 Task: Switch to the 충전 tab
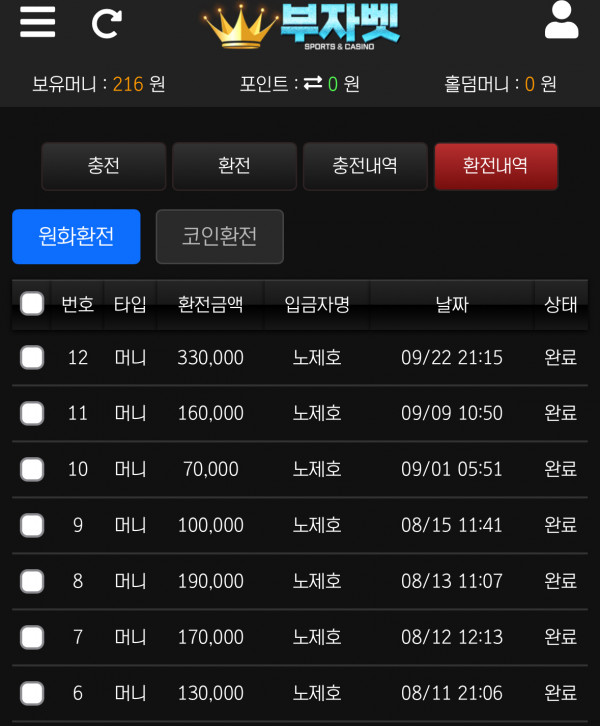pyautogui.click(x=103, y=166)
